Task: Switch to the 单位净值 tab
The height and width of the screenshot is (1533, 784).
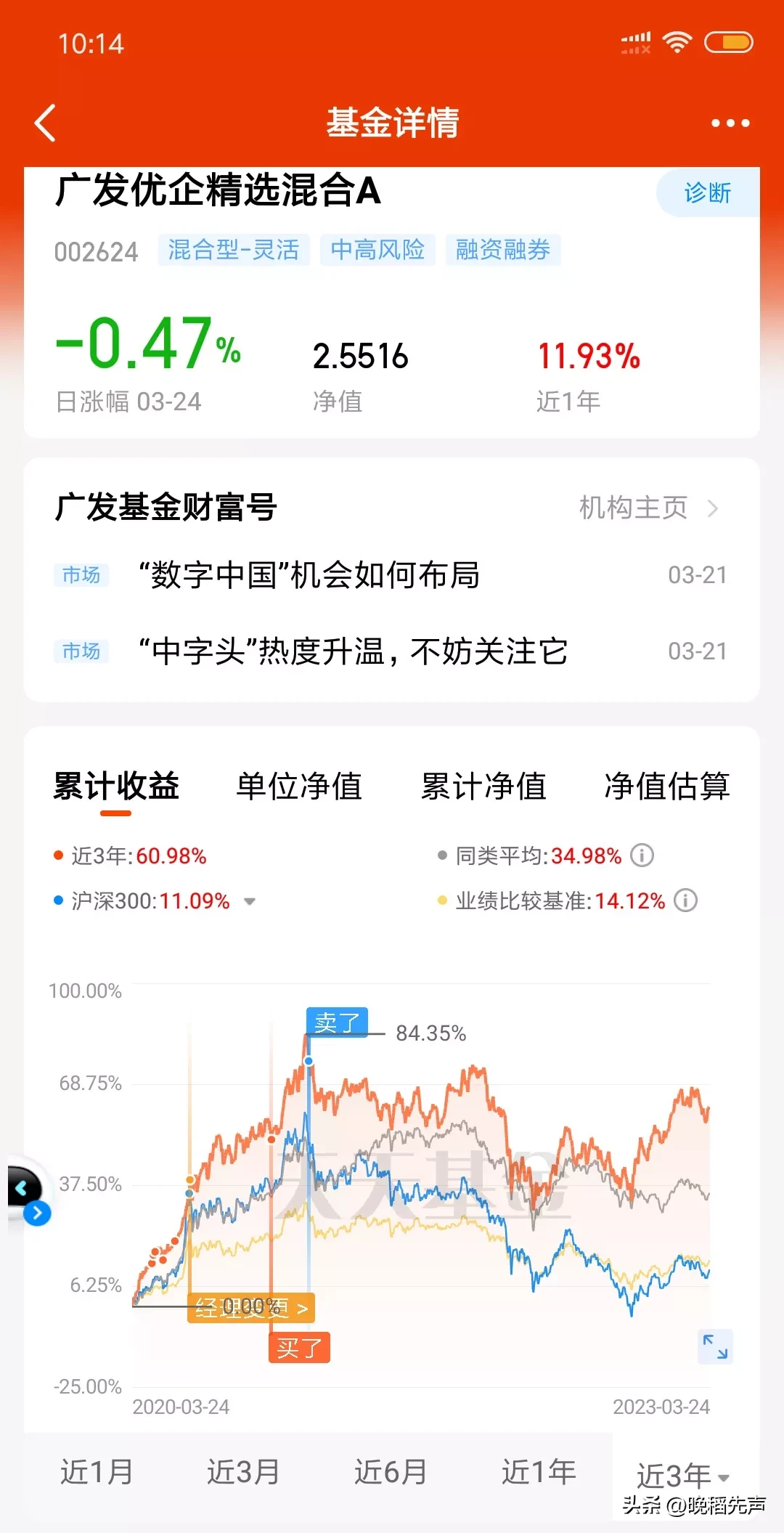Action: (299, 786)
